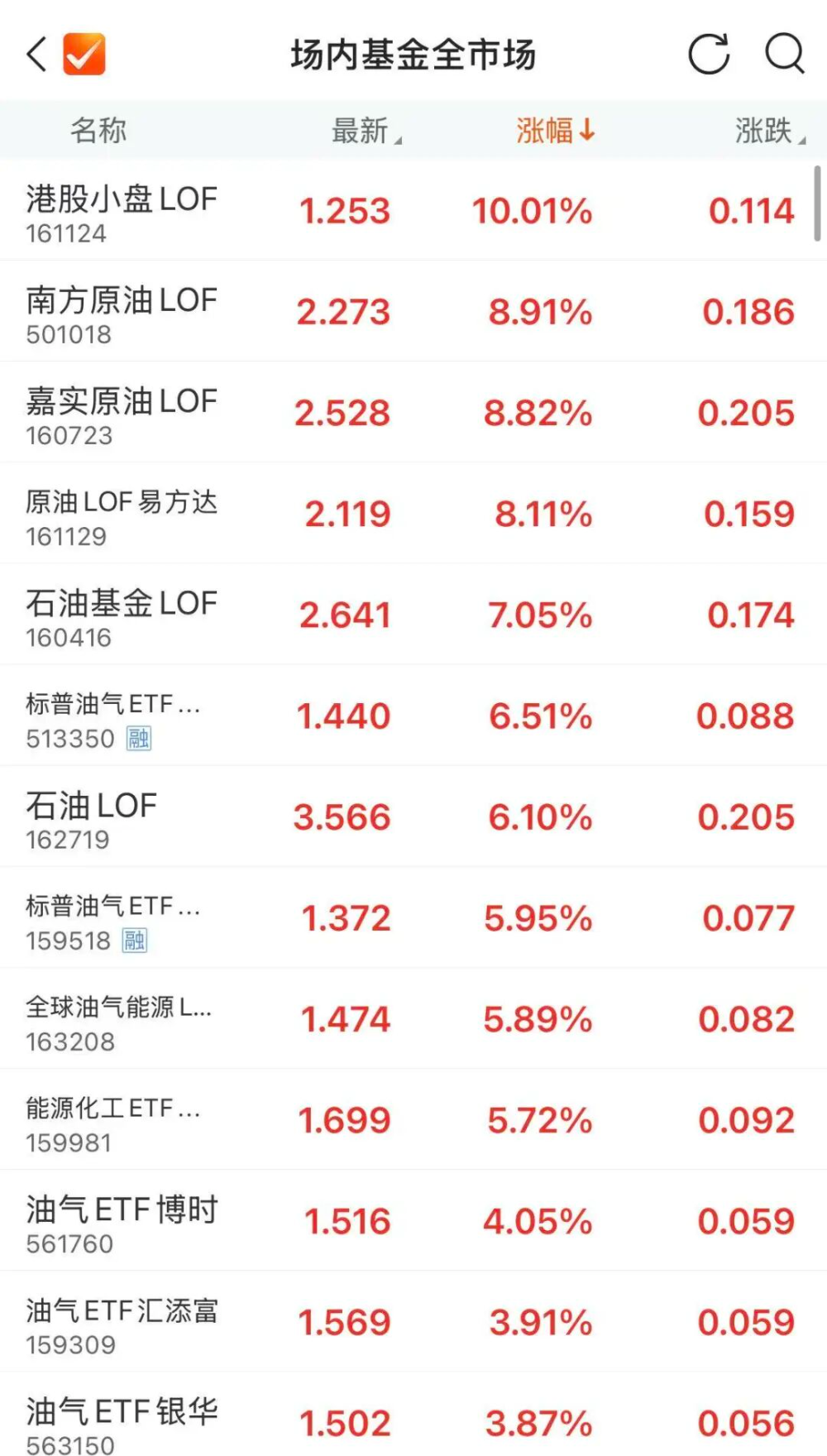Open 石油基金LOF 160416 quote
827x1456 pixels.
[x=122, y=616]
